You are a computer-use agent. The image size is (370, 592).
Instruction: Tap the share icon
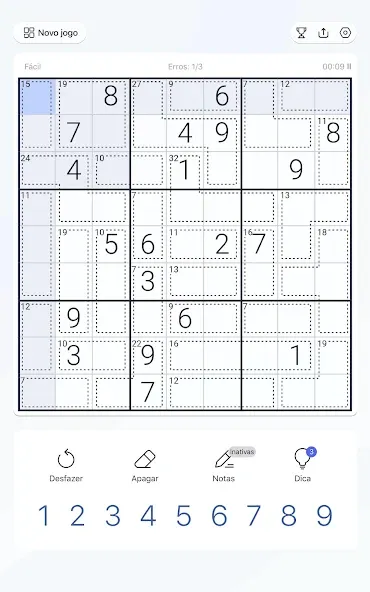323,33
